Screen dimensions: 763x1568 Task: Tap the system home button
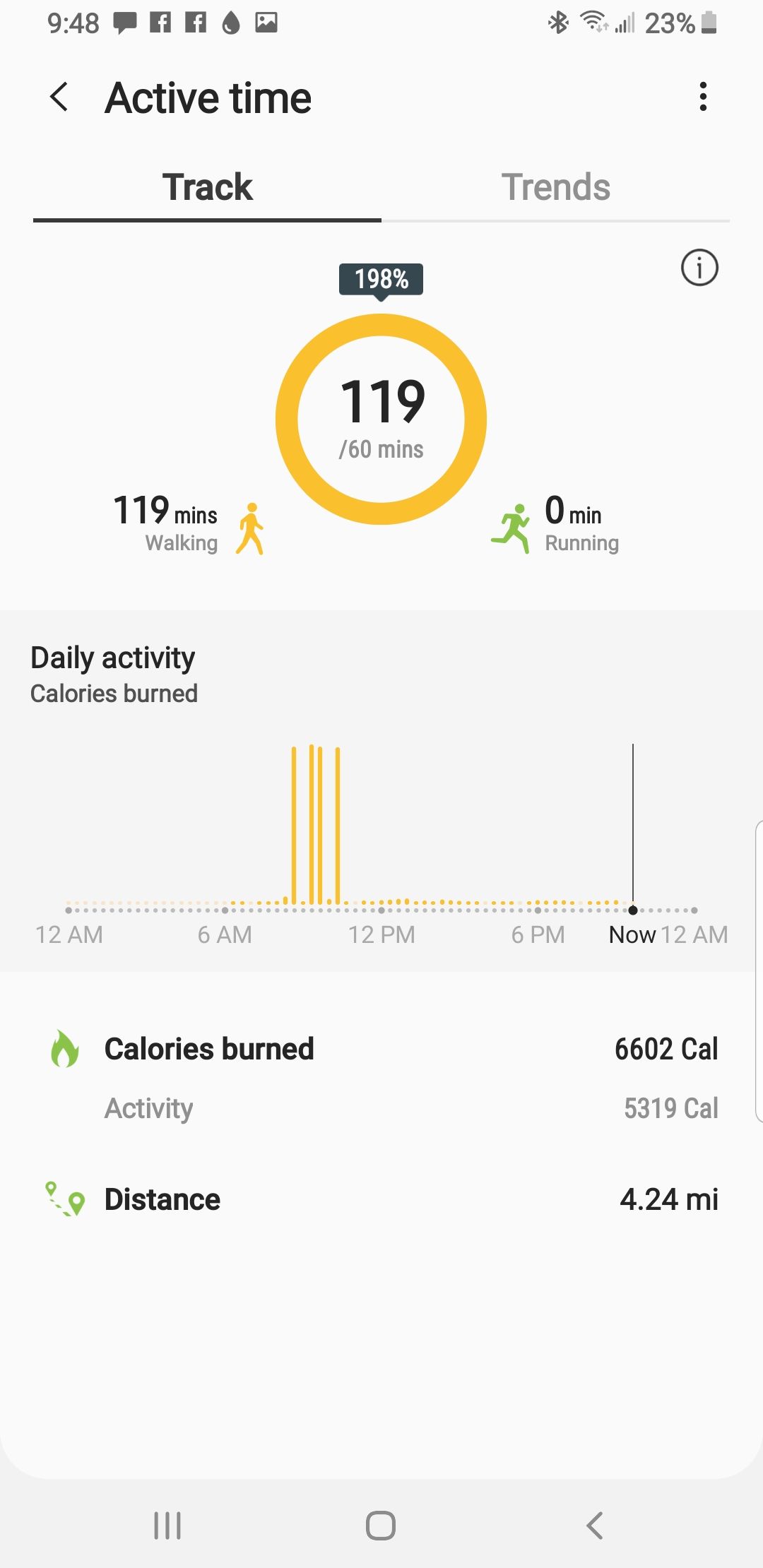(381, 1525)
